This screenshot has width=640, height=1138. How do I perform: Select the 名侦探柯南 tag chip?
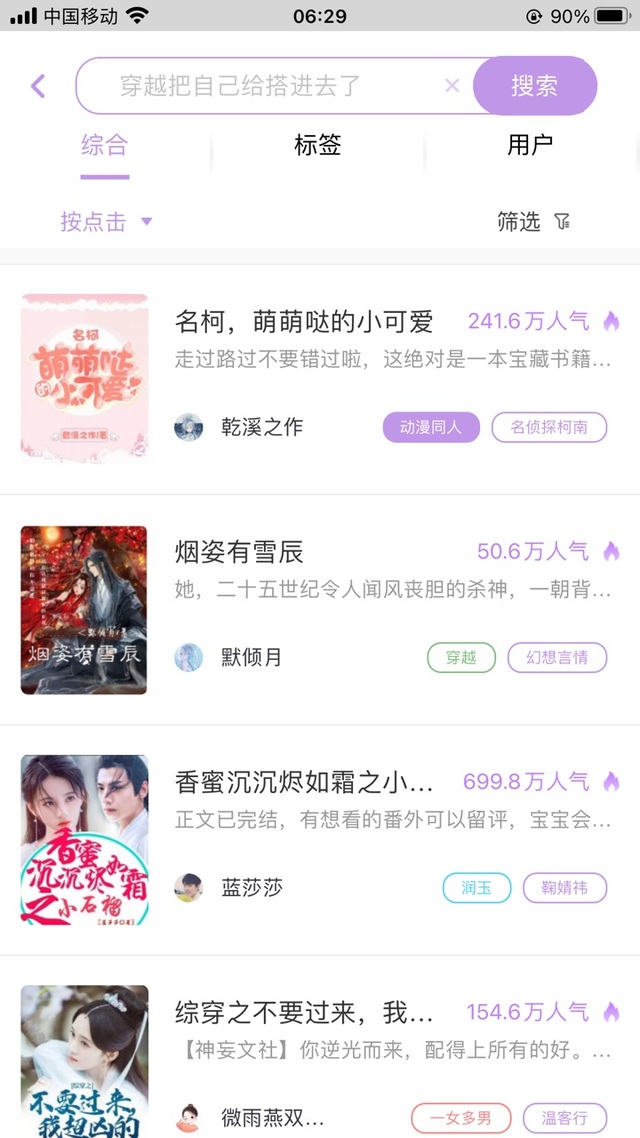coord(549,427)
